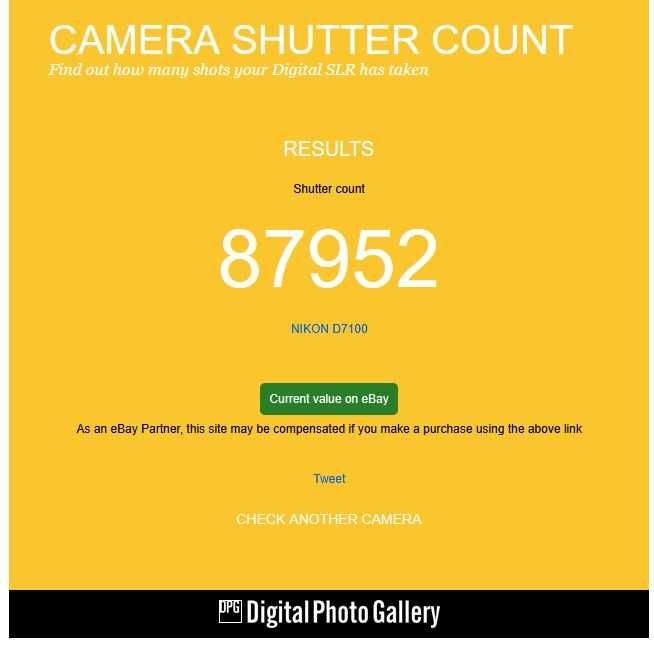Screen dimensions: 654x650
Task: Visit the Digital Photo Gallery footer link
Action: pos(329,612)
